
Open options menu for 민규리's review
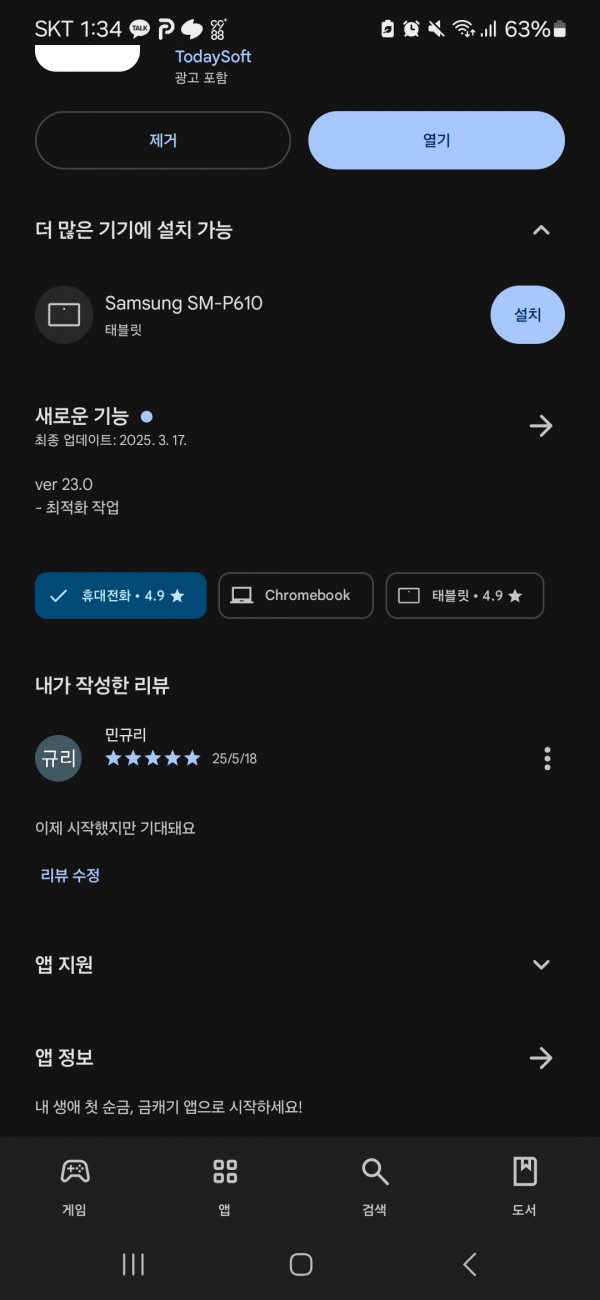click(547, 758)
